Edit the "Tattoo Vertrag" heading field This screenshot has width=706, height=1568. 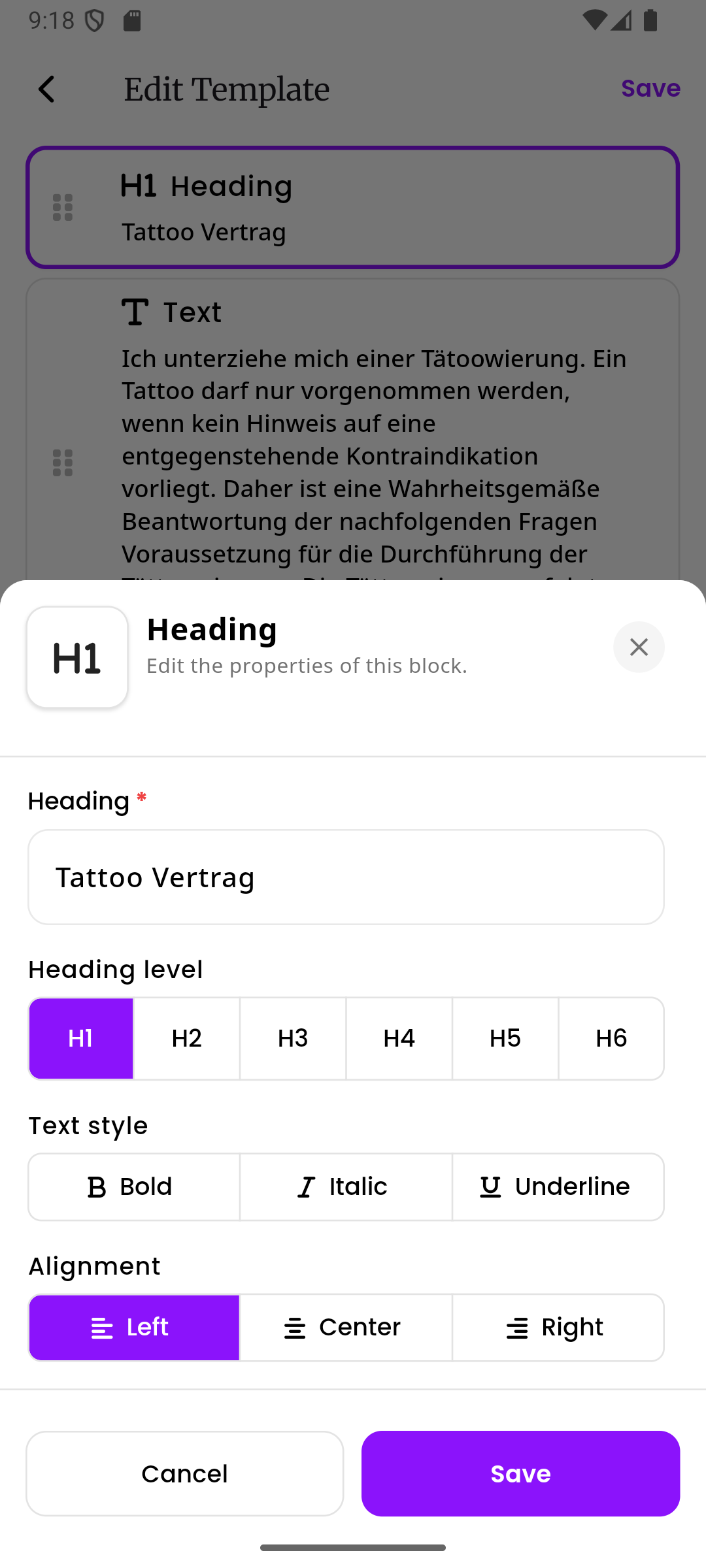[x=346, y=877]
